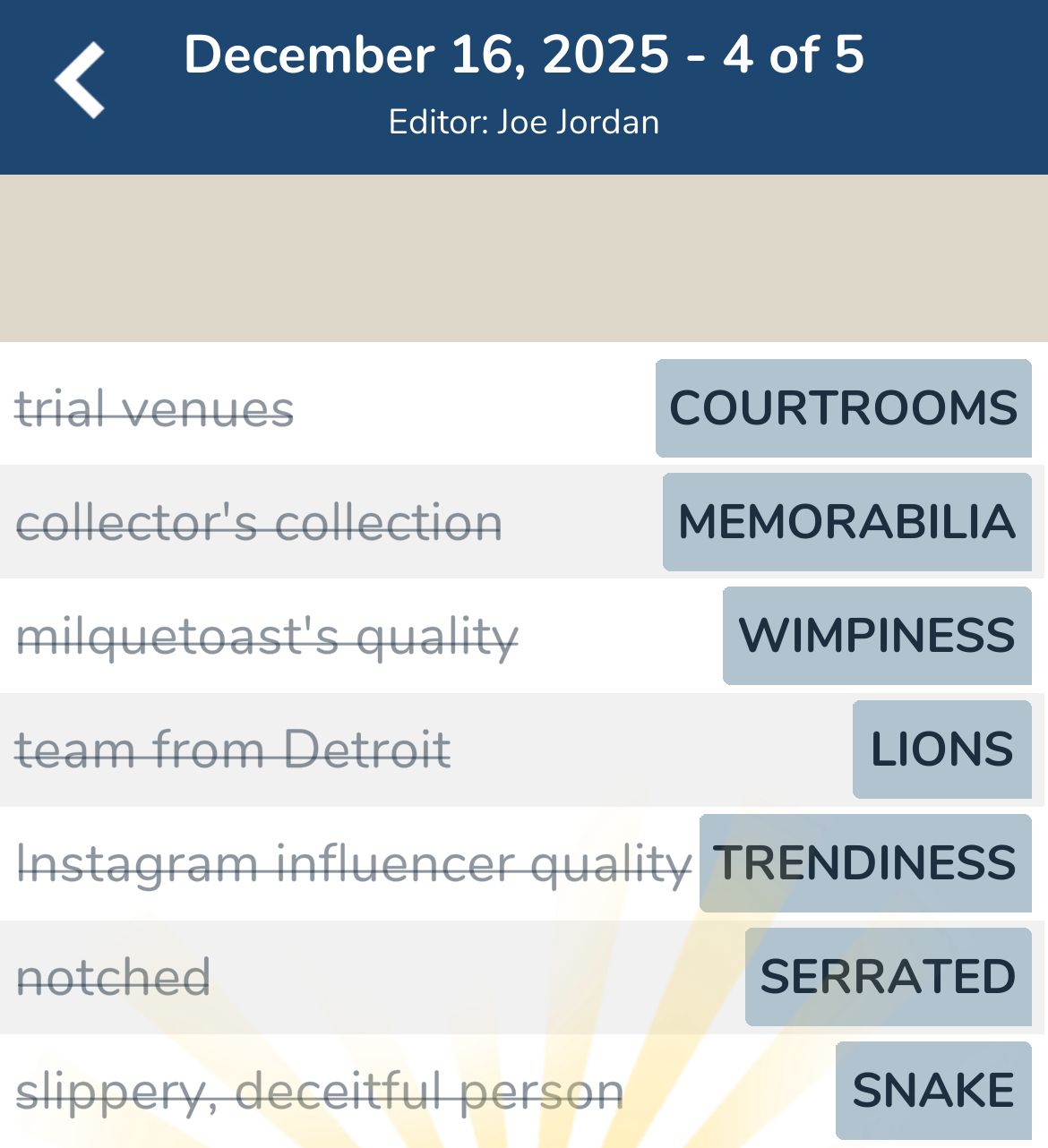This screenshot has width=1048, height=1148.
Task: Select the SNAKE answer tile
Action: (932, 1089)
